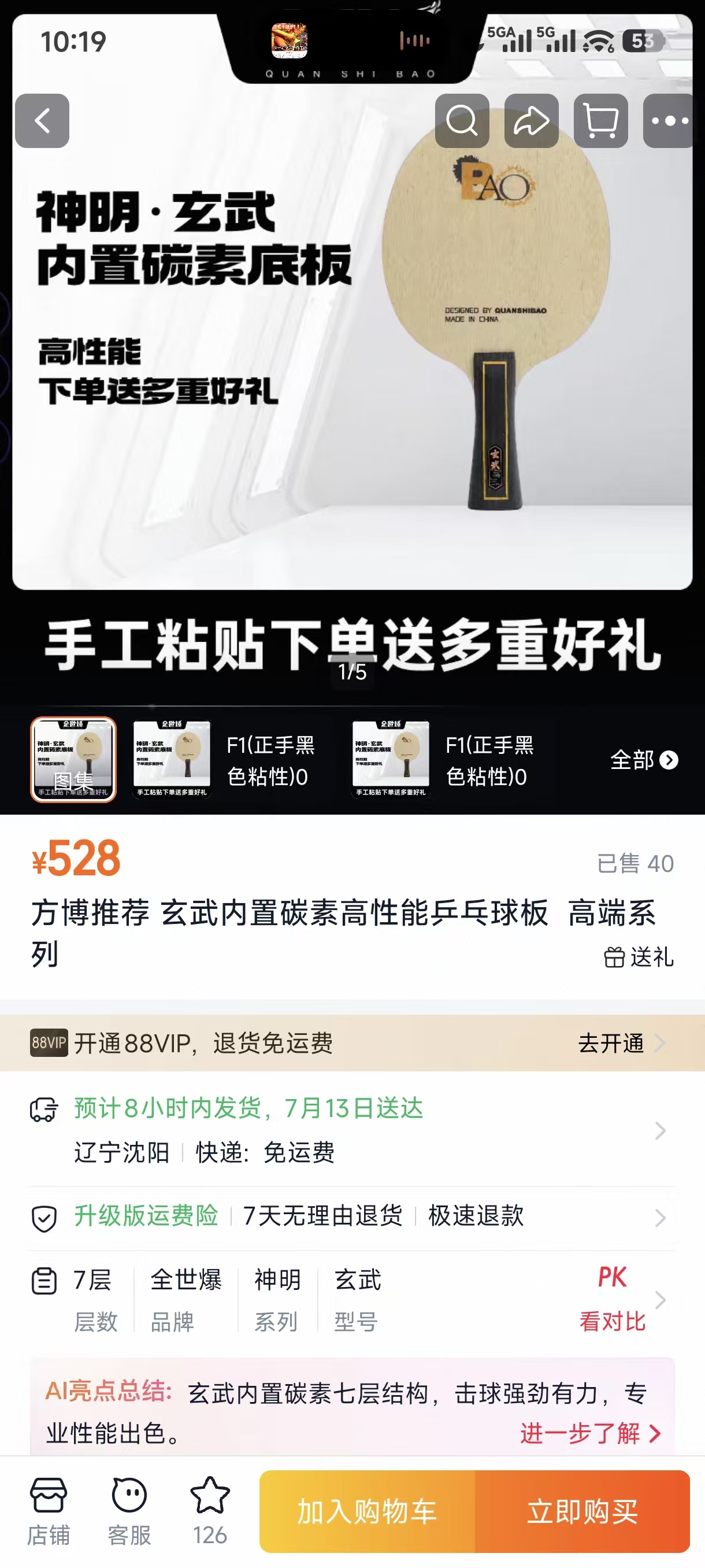The width and height of the screenshot is (705, 1568).
Task: Open delivery details for 辽宁沈阳 shipping
Action: tap(352, 1130)
